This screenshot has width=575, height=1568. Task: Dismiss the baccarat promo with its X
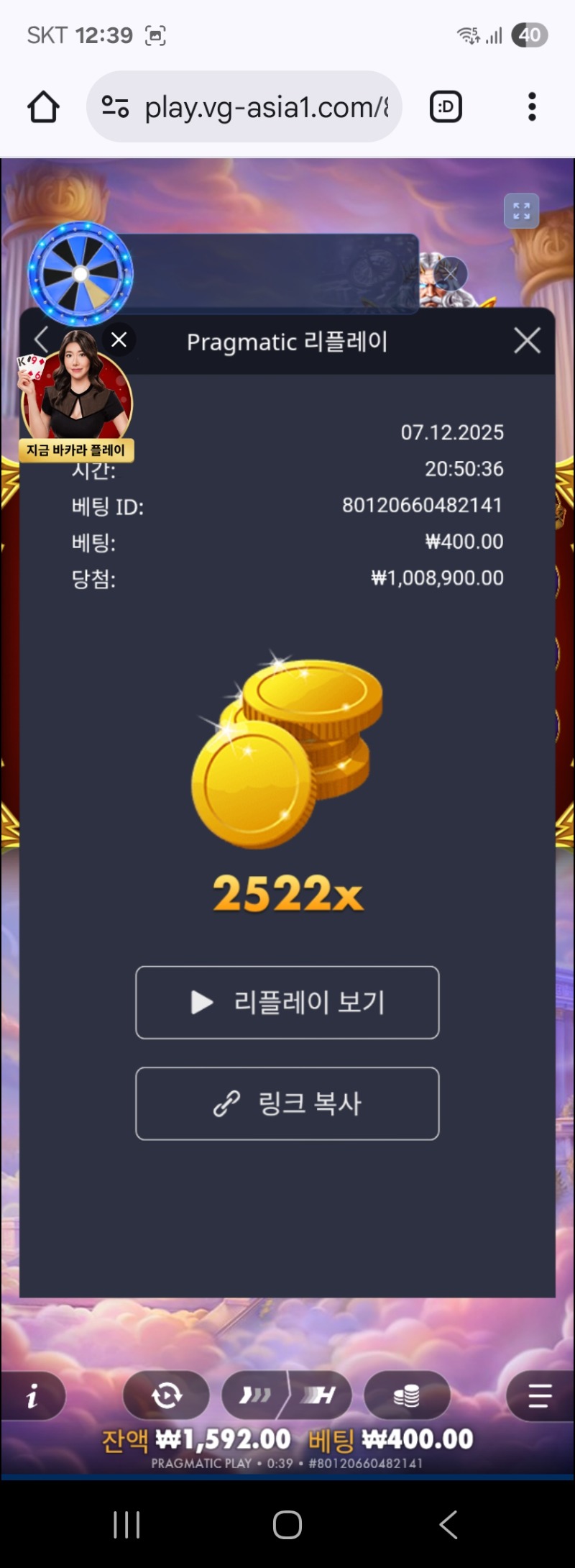(x=119, y=339)
